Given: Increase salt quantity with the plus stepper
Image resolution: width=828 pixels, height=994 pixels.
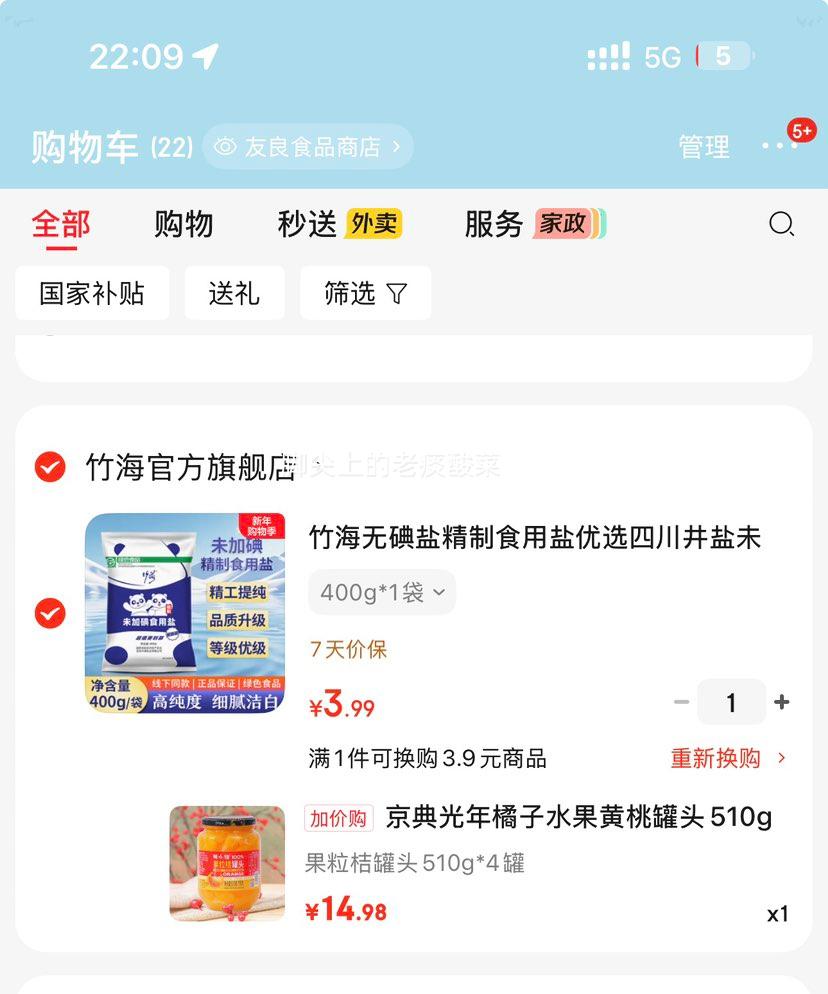Looking at the screenshot, I should click(782, 702).
